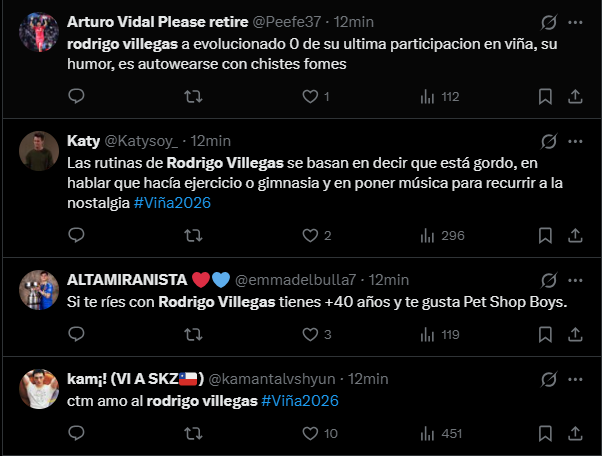The width and height of the screenshot is (602, 456).
Task: View Arturo Vidal Please retire's profile picture
Action: click(x=38, y=35)
